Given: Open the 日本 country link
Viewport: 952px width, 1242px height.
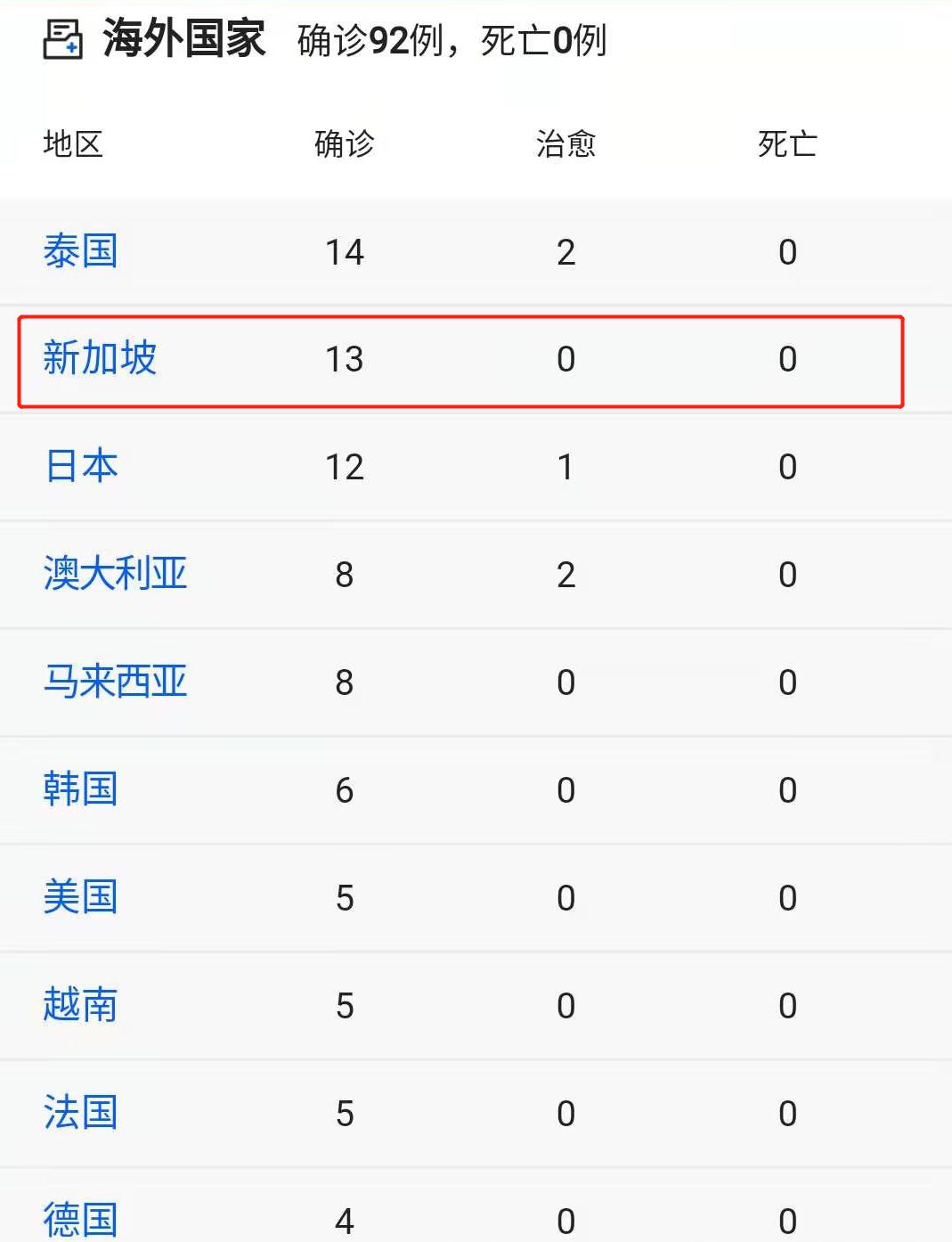Looking at the screenshot, I should pyautogui.click(x=81, y=466).
